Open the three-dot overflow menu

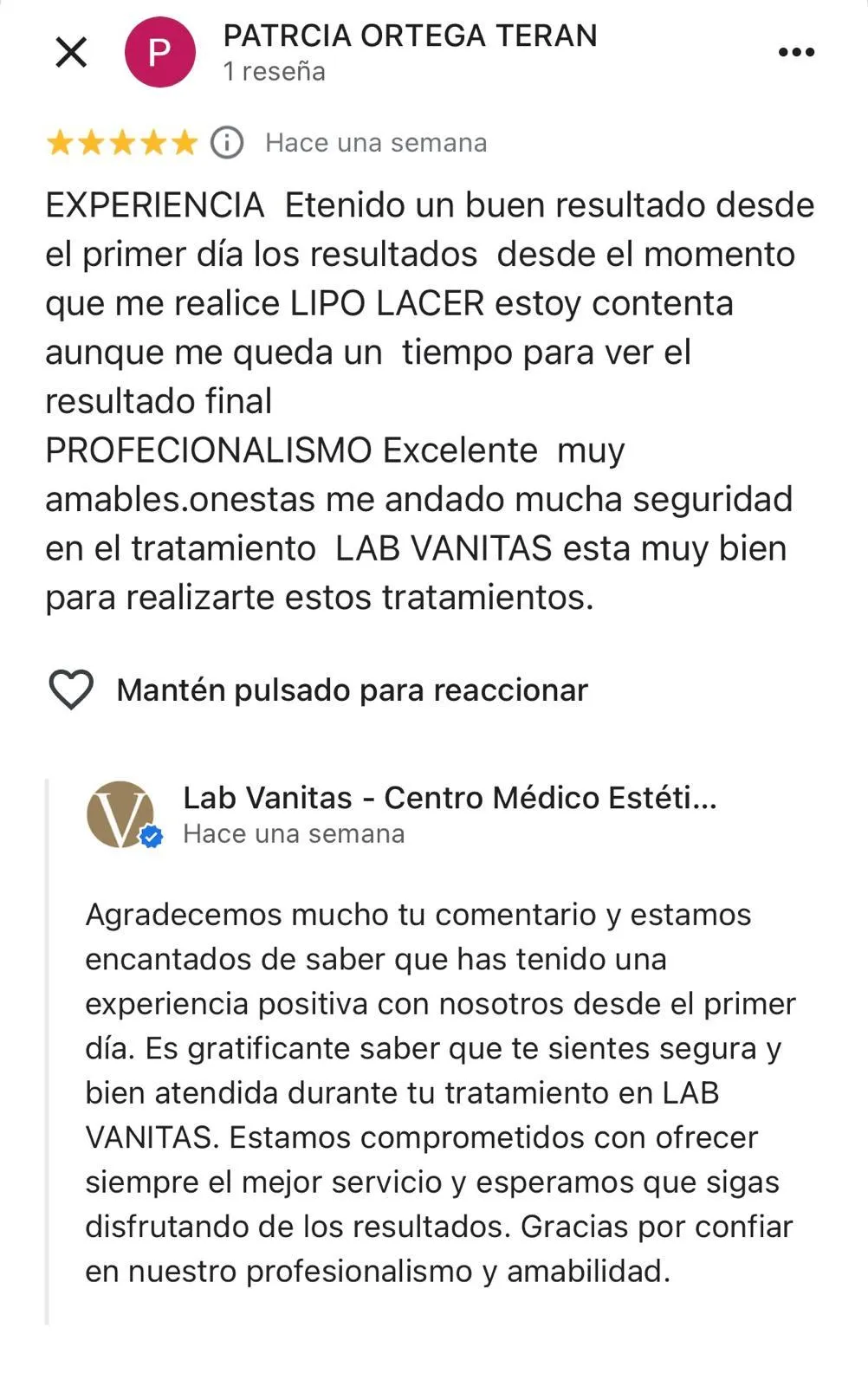(796, 52)
